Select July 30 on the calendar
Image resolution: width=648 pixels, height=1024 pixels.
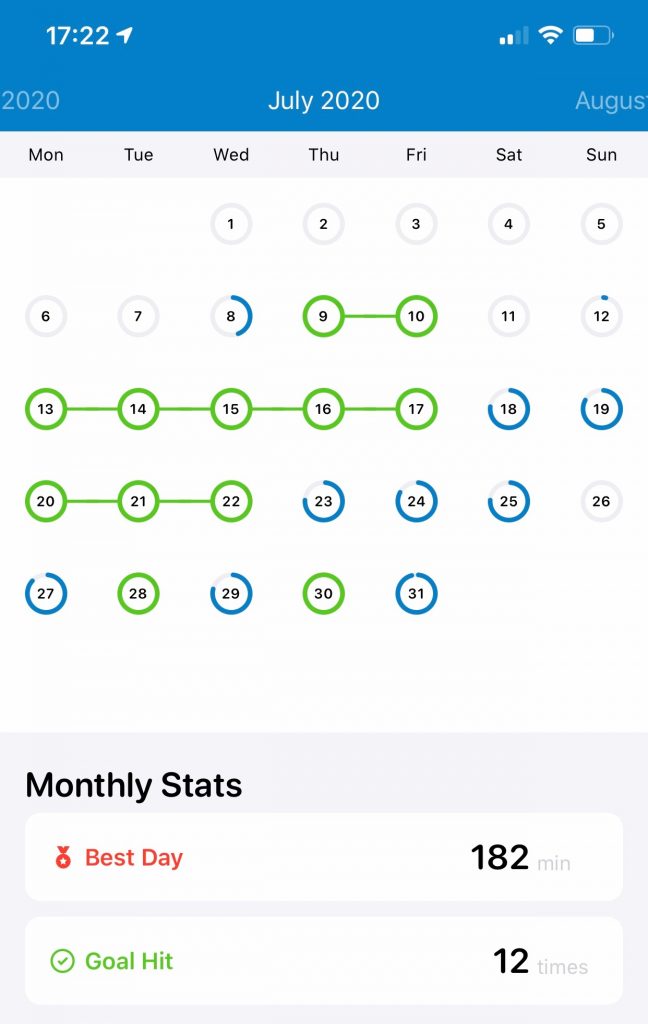pyautogui.click(x=323, y=594)
